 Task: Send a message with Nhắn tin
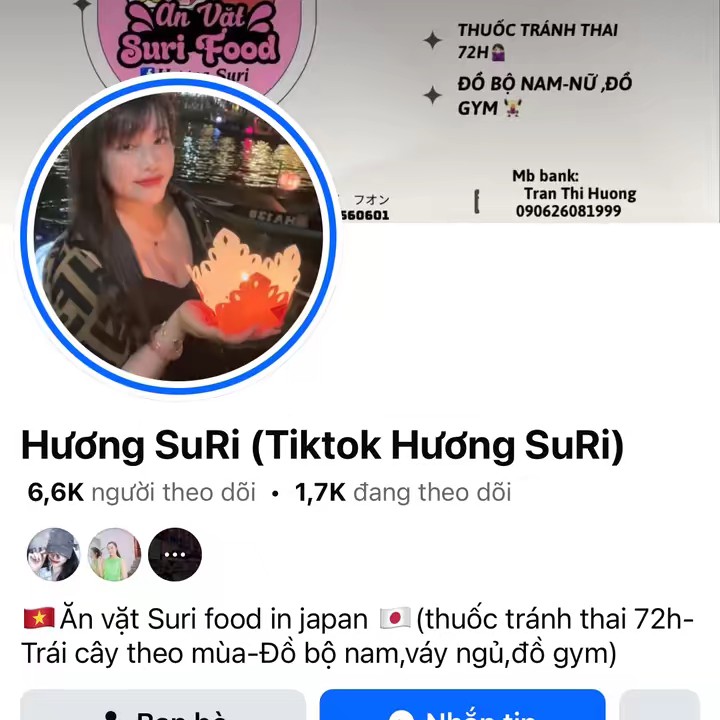pyautogui.click(x=462, y=708)
